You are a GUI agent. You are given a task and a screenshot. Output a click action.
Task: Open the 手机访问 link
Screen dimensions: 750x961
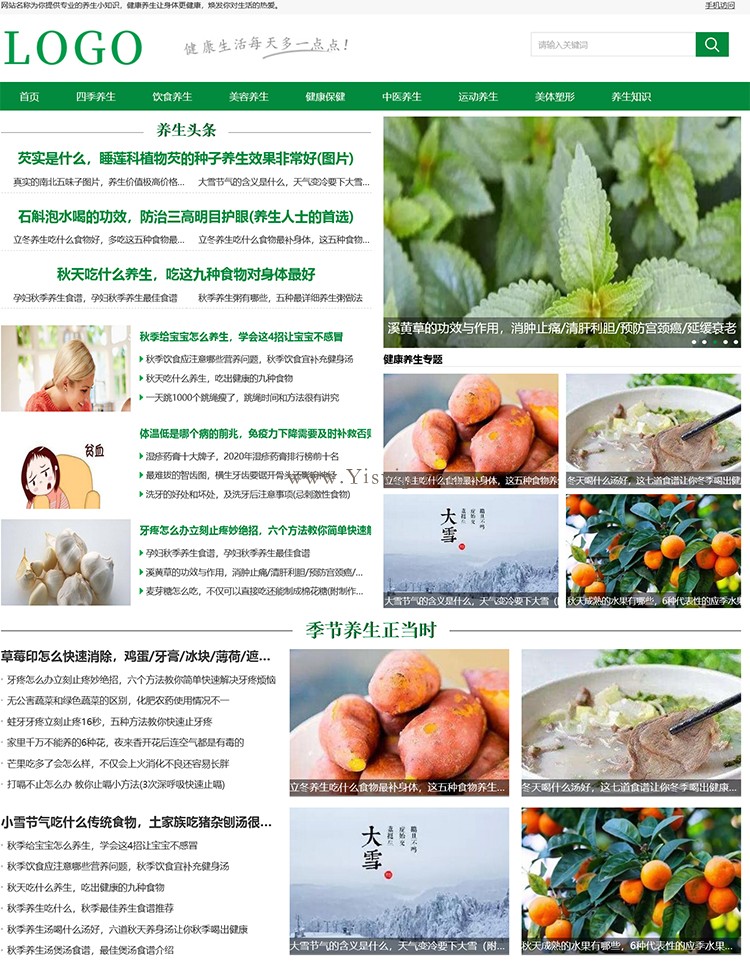click(719, 6)
